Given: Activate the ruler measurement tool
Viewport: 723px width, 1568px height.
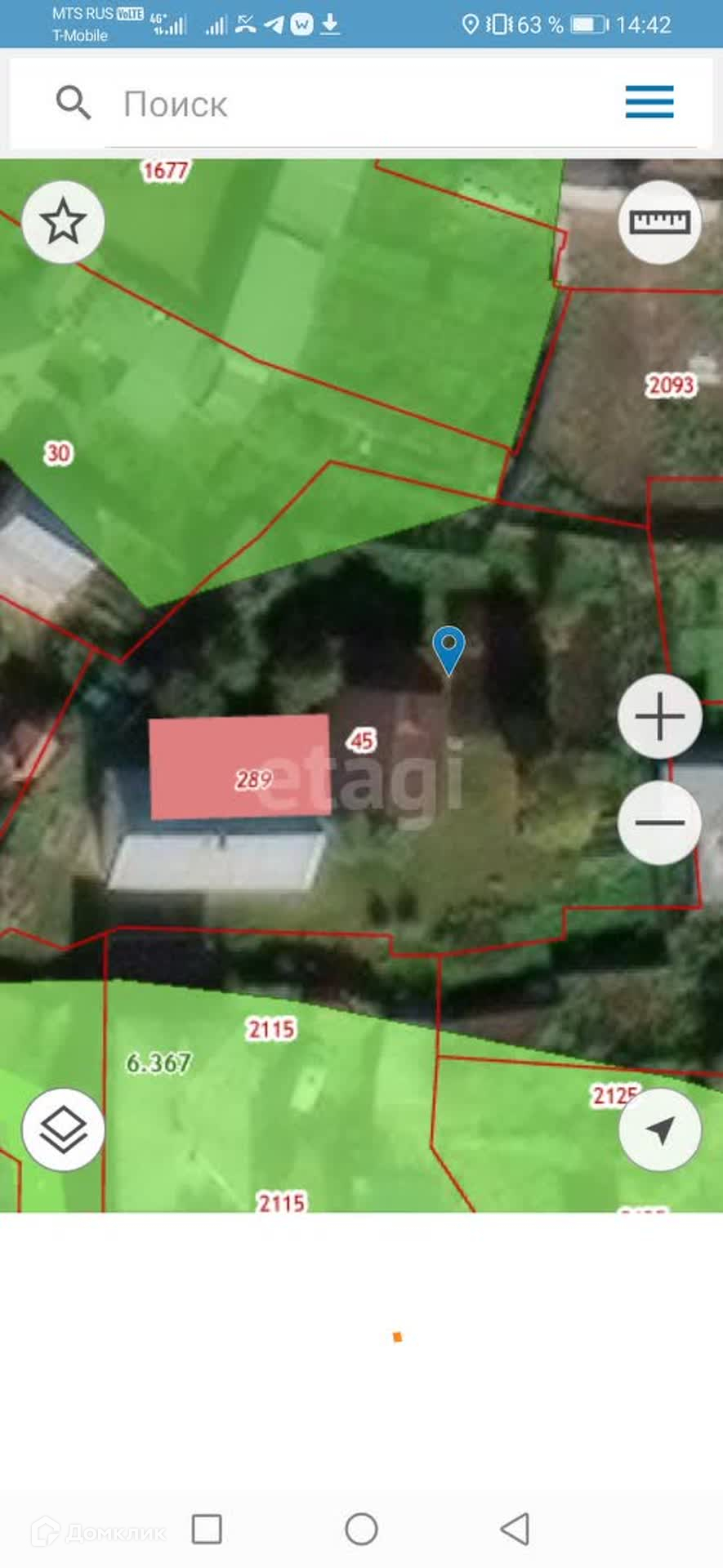Looking at the screenshot, I should tap(659, 222).
